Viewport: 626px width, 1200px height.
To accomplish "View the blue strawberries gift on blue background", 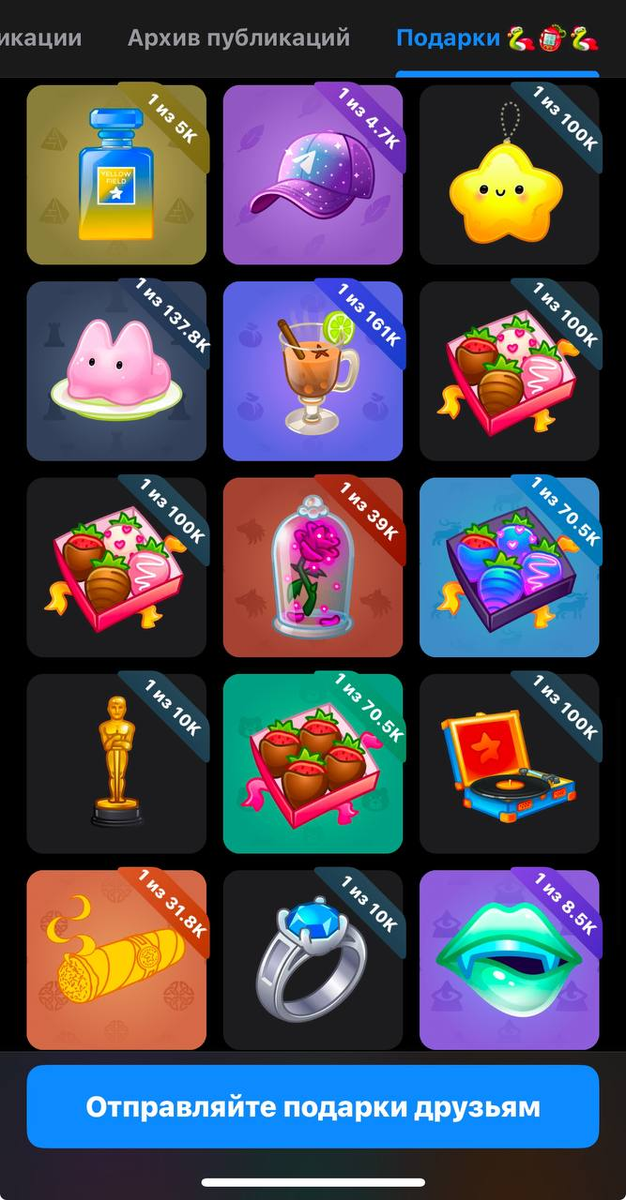I will [509, 567].
